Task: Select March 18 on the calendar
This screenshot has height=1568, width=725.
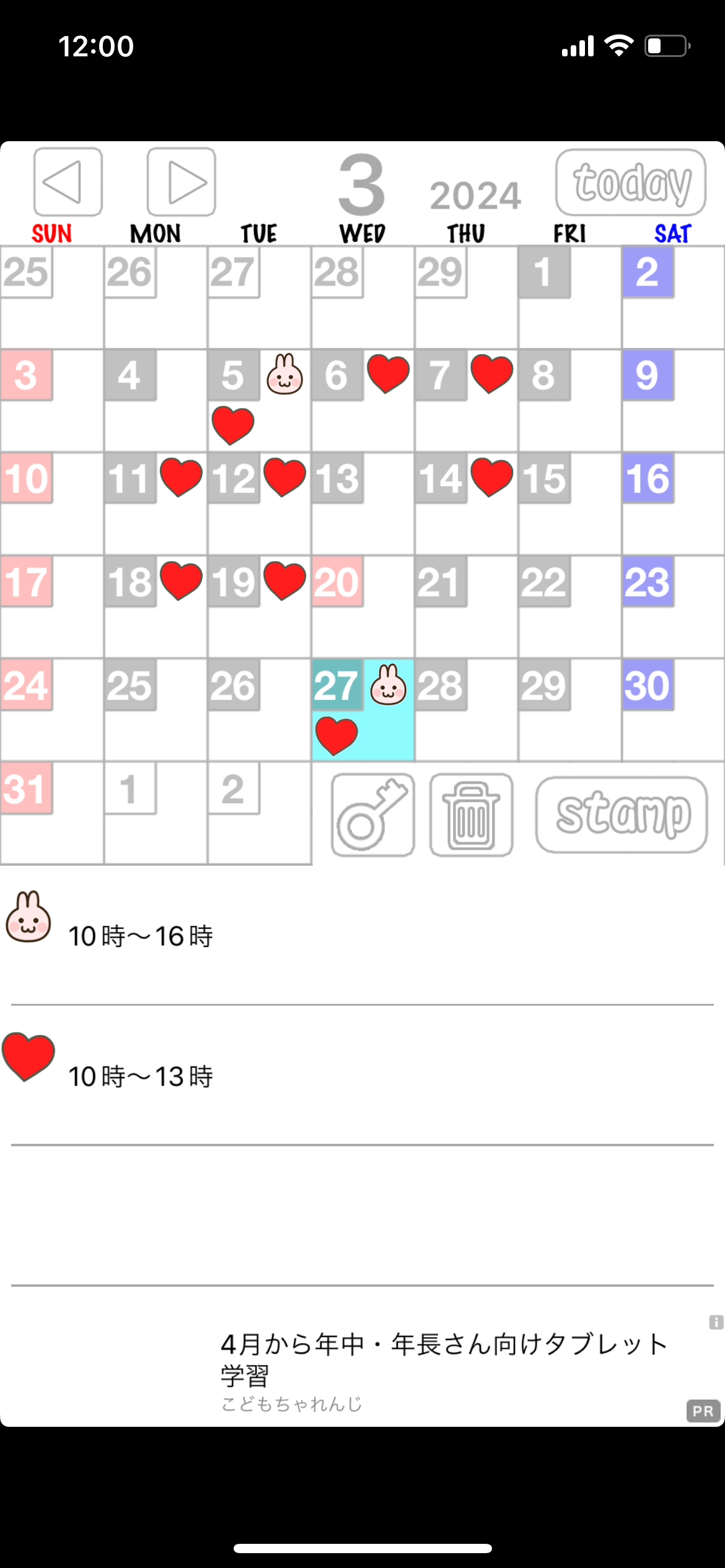Action: (156, 606)
